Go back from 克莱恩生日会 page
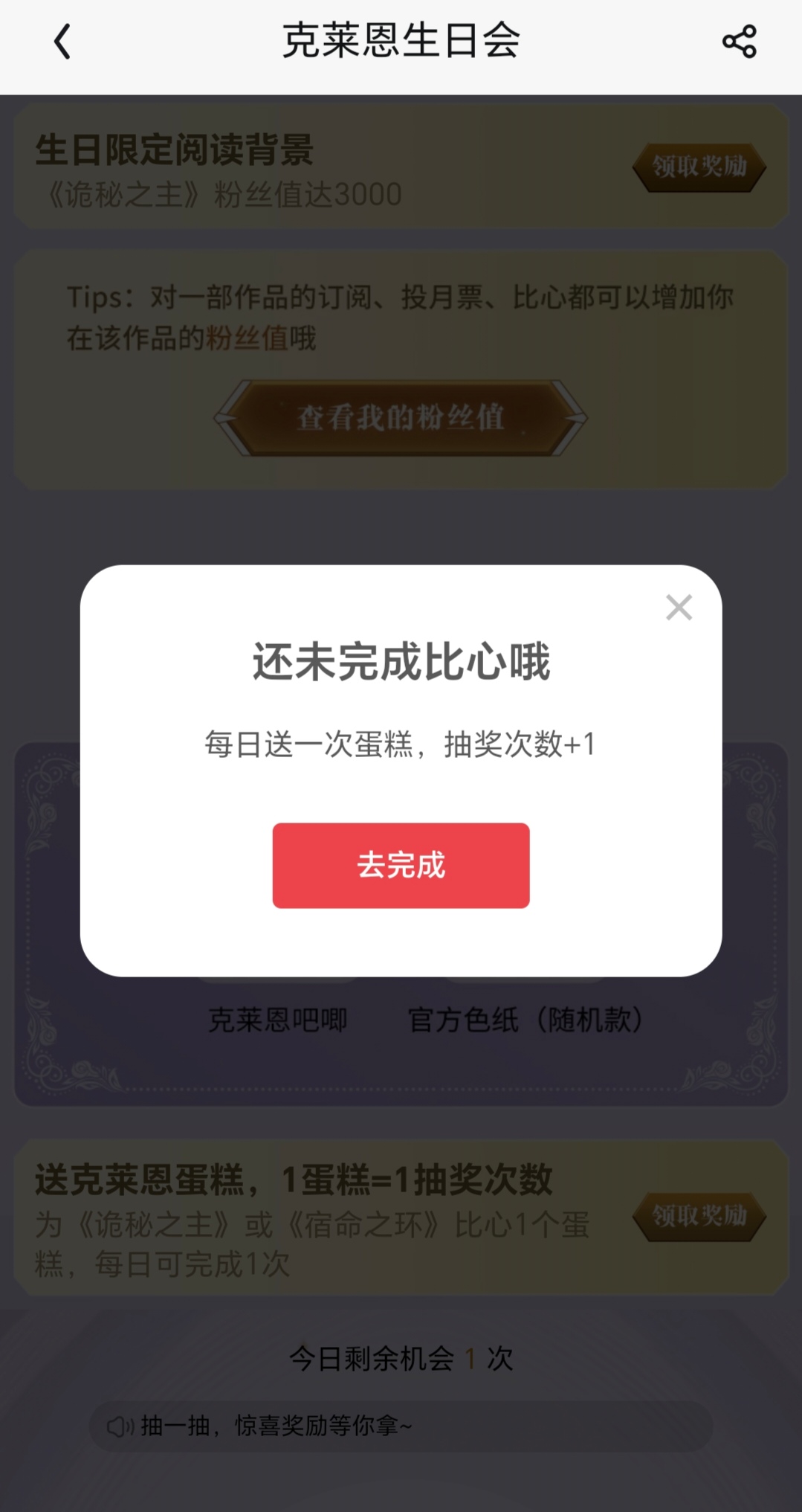The height and width of the screenshot is (1512, 802). tap(63, 42)
